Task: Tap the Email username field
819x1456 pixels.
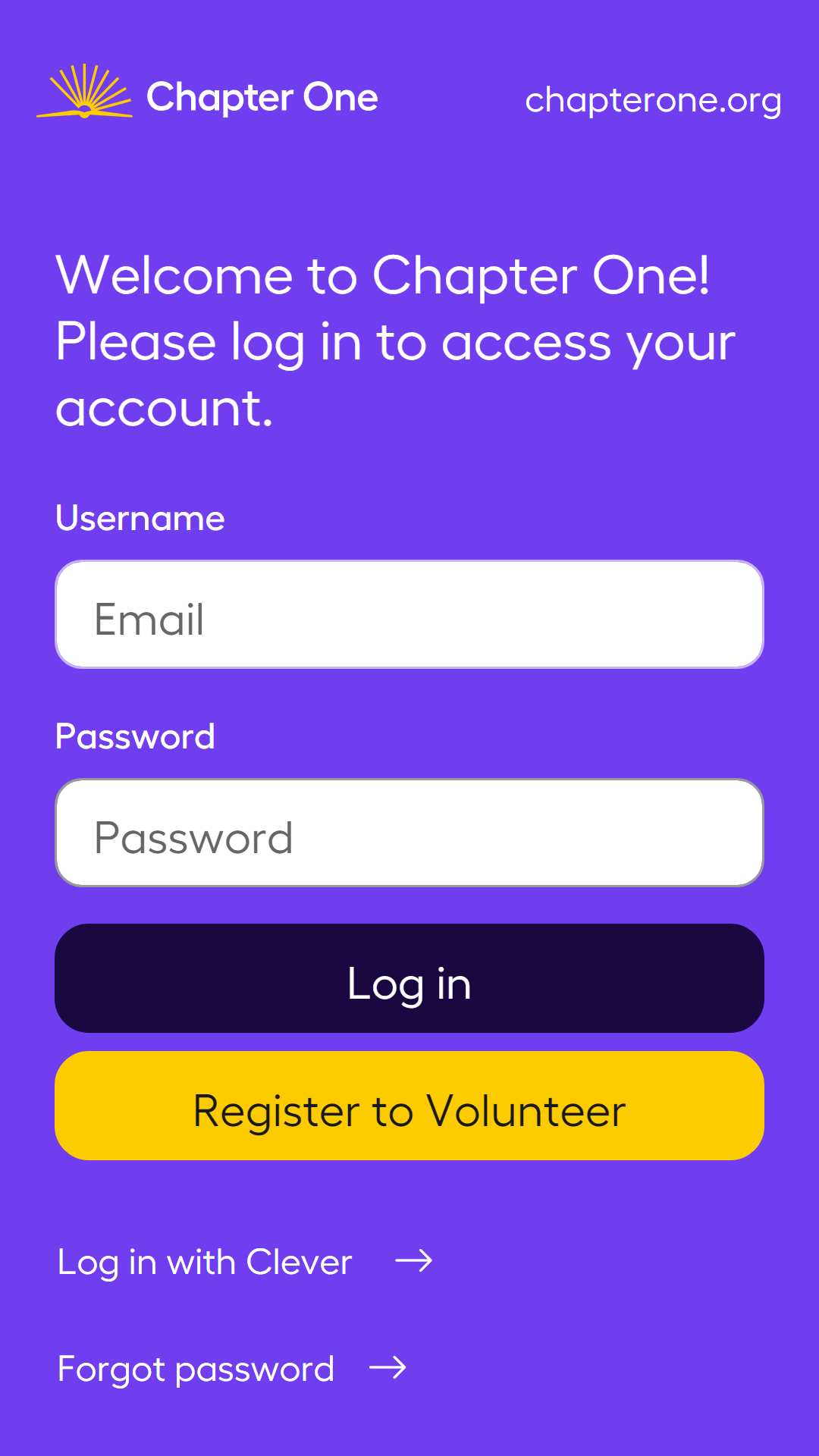Action: pos(409,614)
